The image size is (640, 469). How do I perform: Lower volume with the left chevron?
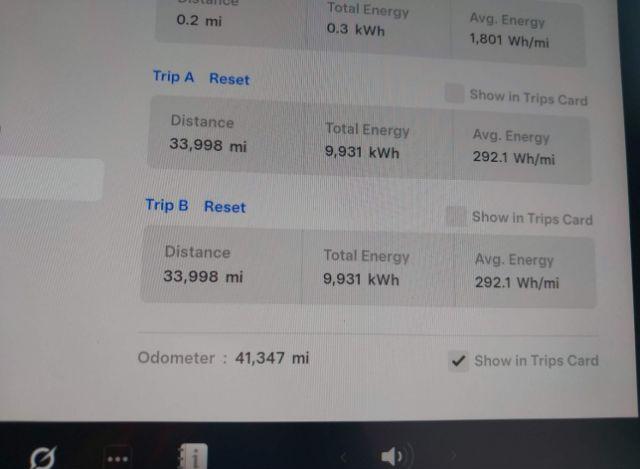coord(343,458)
